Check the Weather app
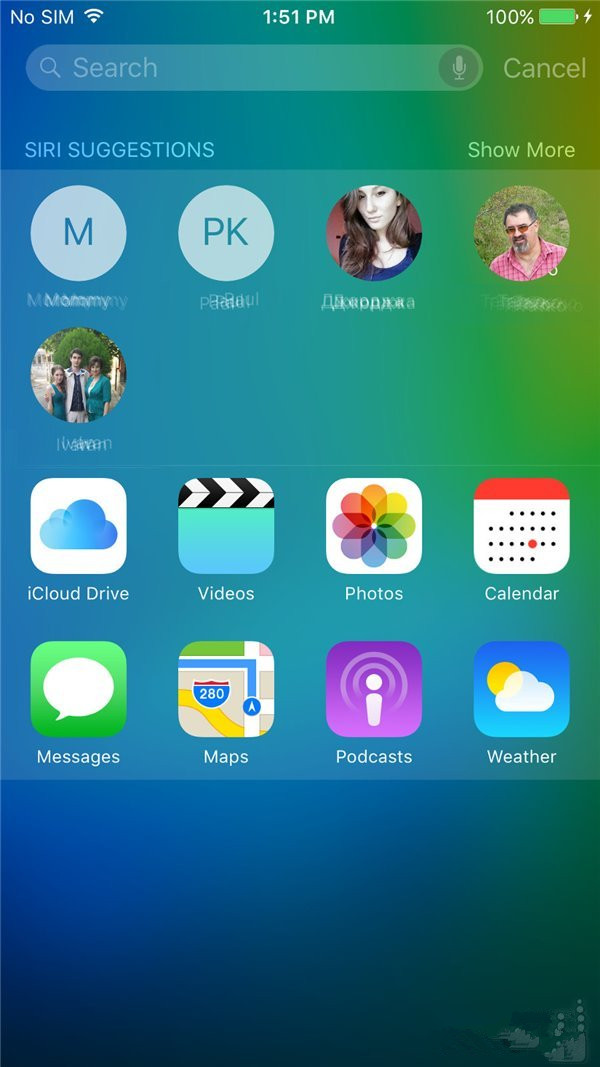Viewport: 600px width, 1067px height. coord(521,689)
